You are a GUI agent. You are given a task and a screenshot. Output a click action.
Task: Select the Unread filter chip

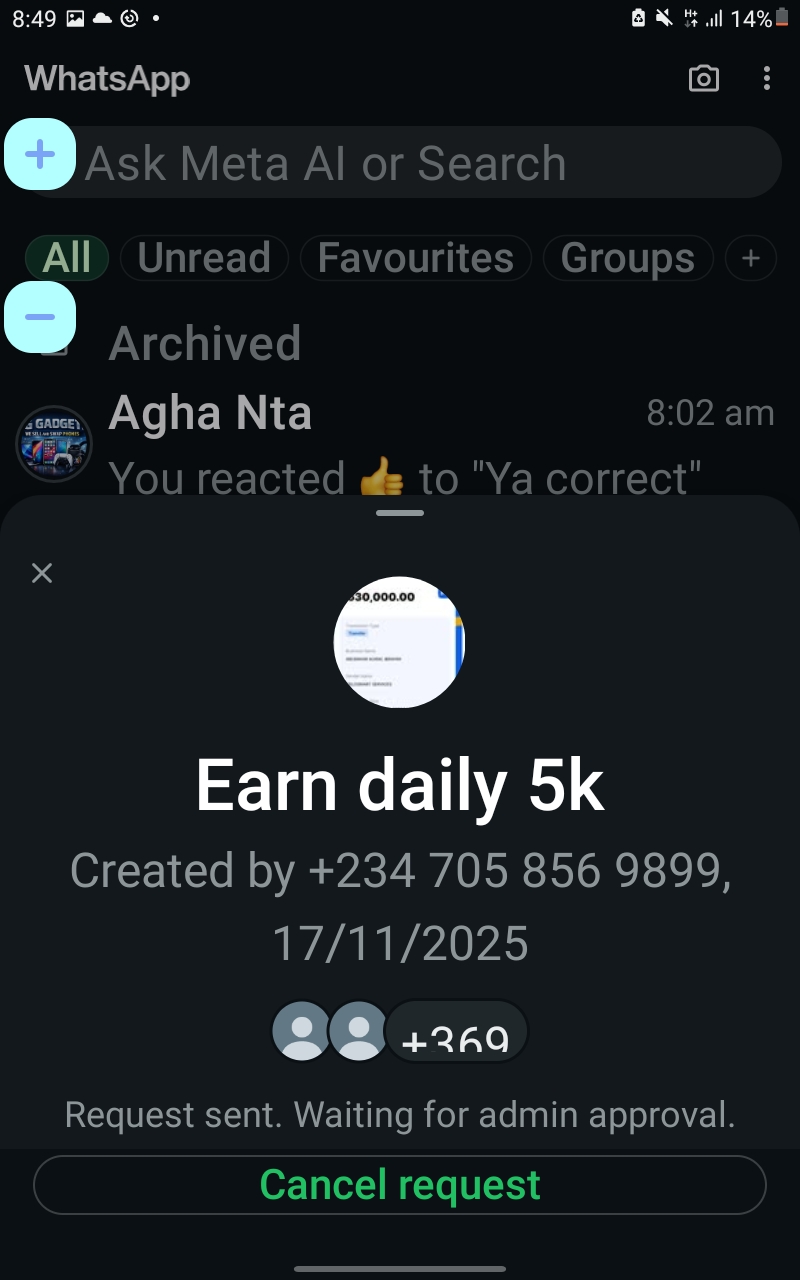pyautogui.click(x=204, y=258)
